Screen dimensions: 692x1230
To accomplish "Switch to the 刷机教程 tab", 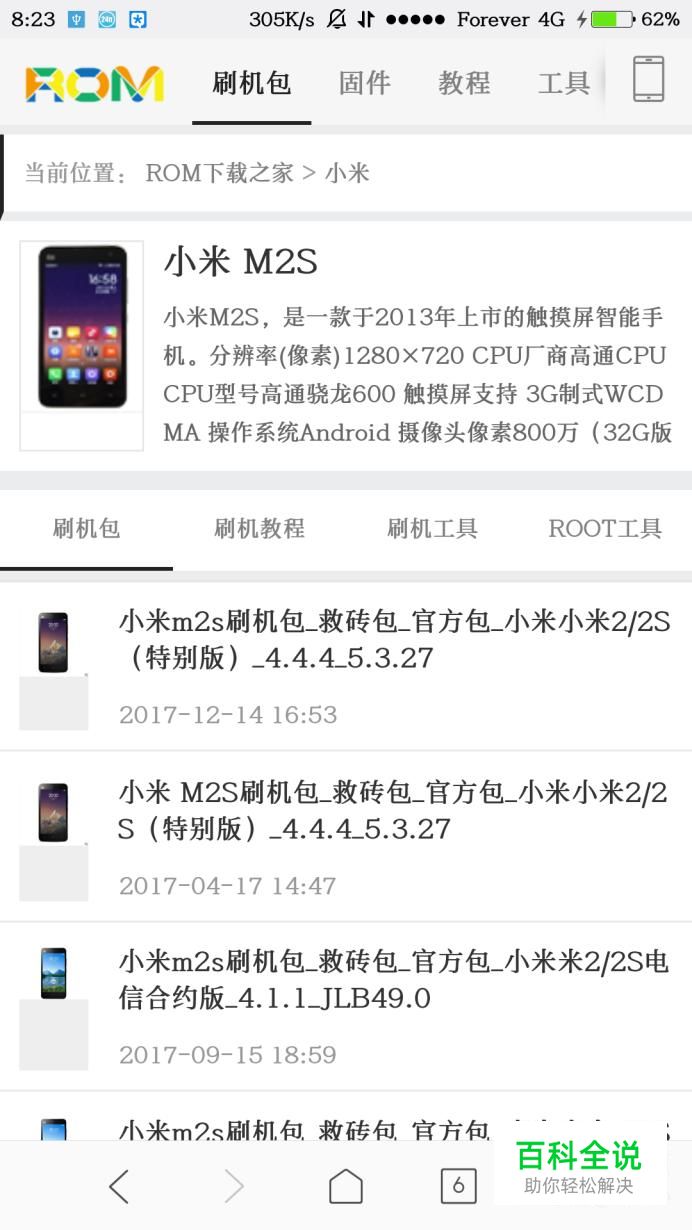I will [x=259, y=529].
